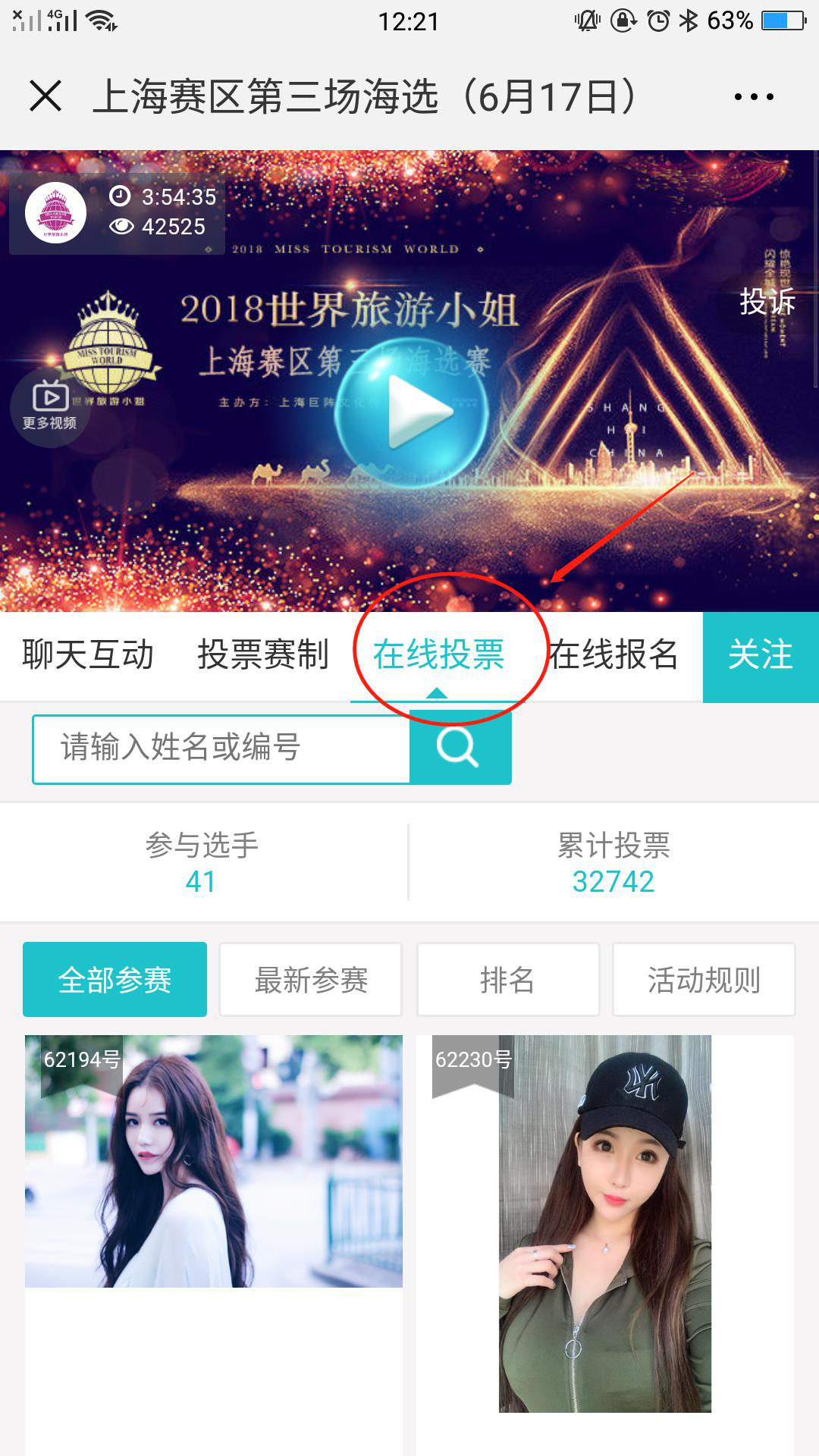Open the 在线报名 tab
Viewport: 819px width, 1456px height.
click(613, 654)
